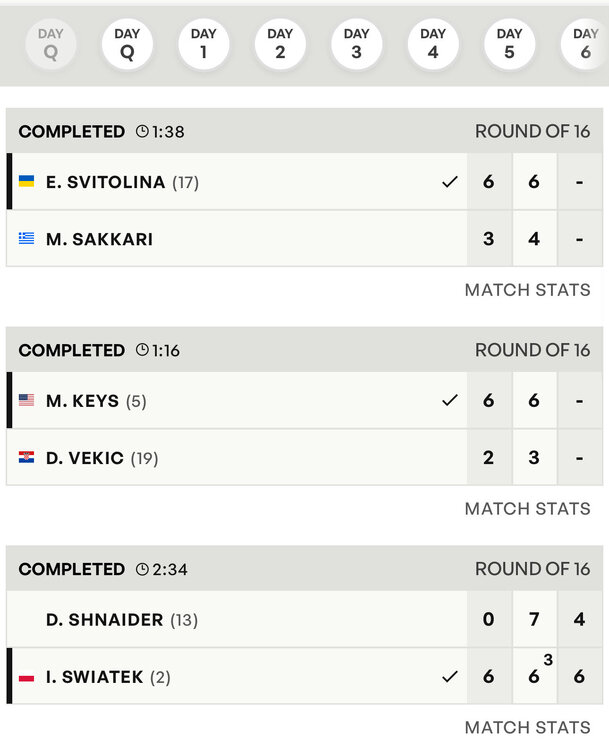Select the first Day Q qualifying tab
The image size is (609, 750).
(x=51, y=45)
